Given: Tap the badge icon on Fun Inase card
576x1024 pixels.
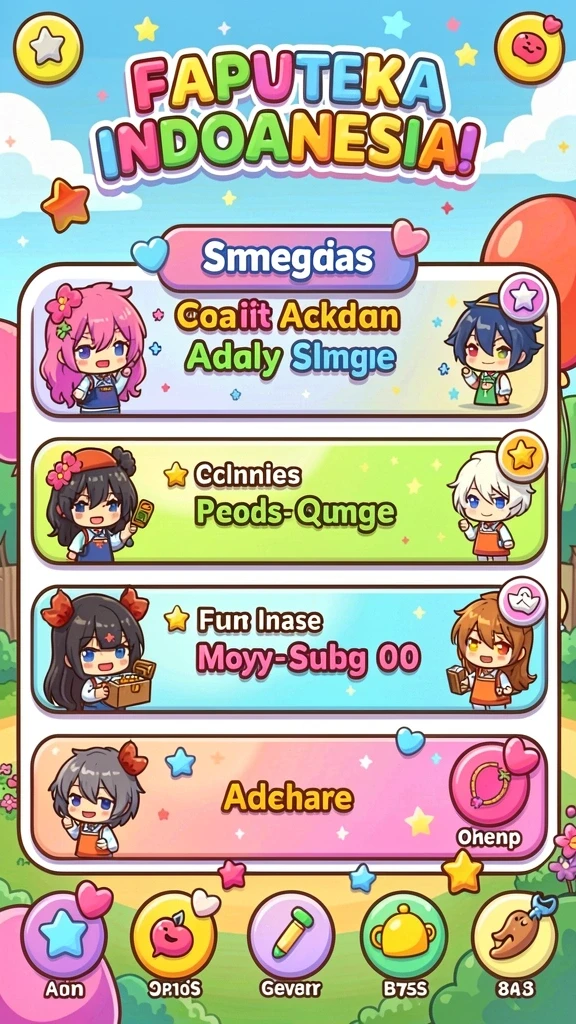Looking at the screenshot, I should (522, 601).
